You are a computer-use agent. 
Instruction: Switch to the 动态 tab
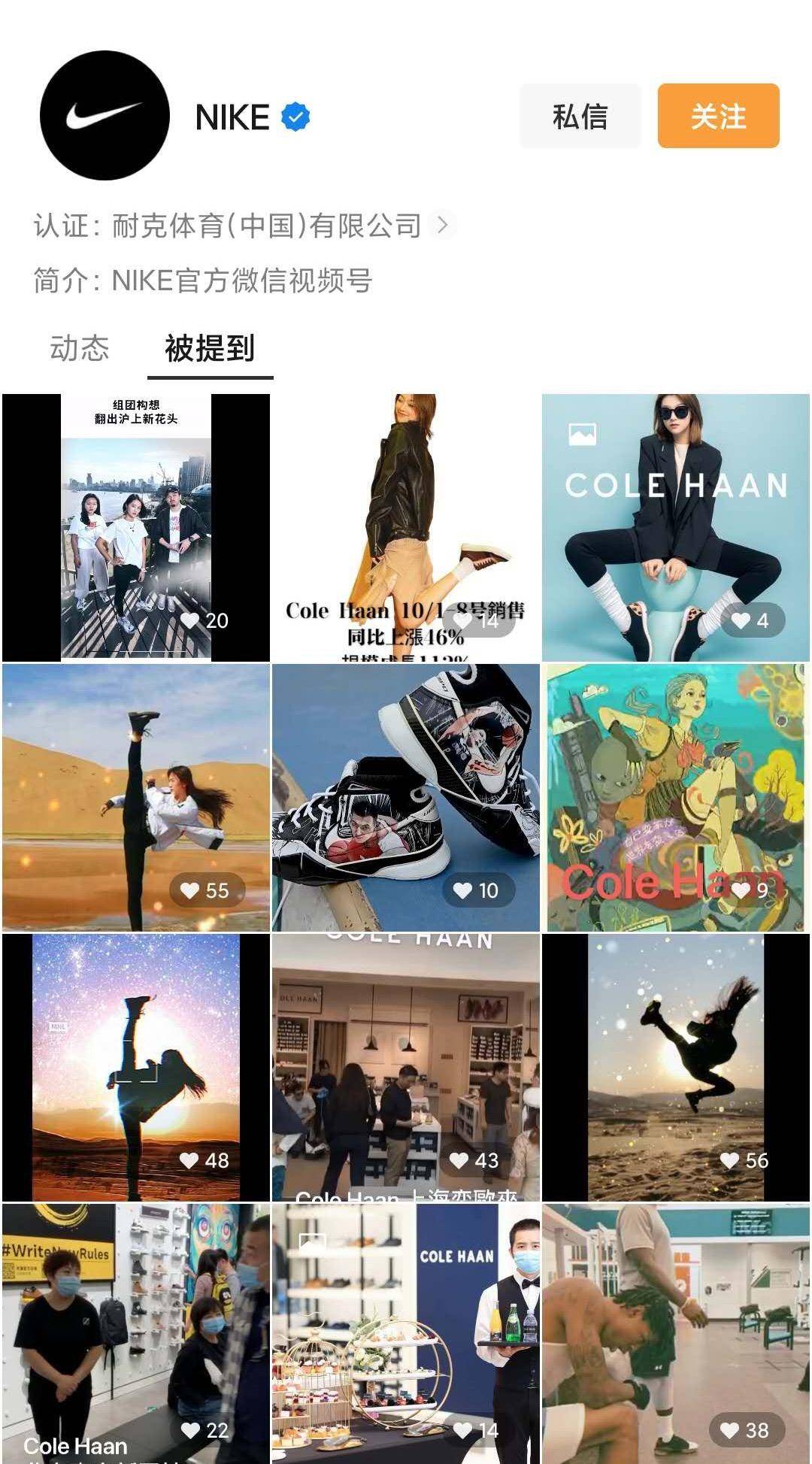(80, 348)
